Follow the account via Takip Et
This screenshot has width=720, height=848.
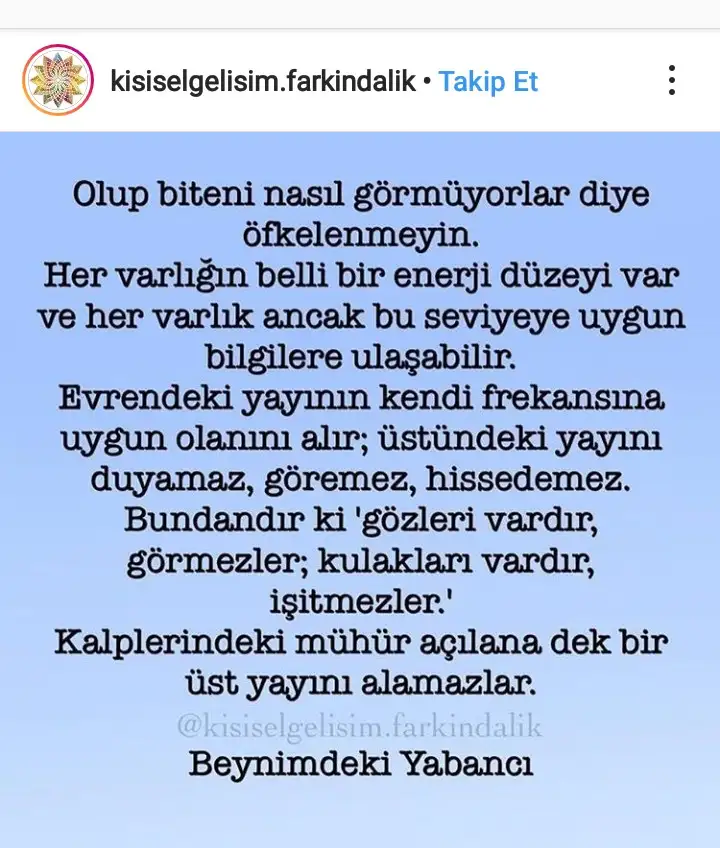[x=488, y=81]
